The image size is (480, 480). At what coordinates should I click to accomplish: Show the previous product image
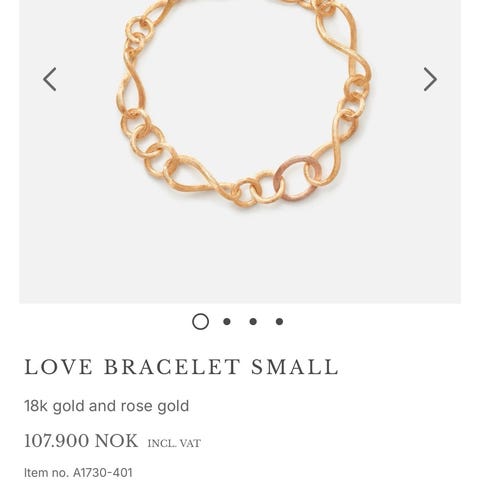[50, 79]
